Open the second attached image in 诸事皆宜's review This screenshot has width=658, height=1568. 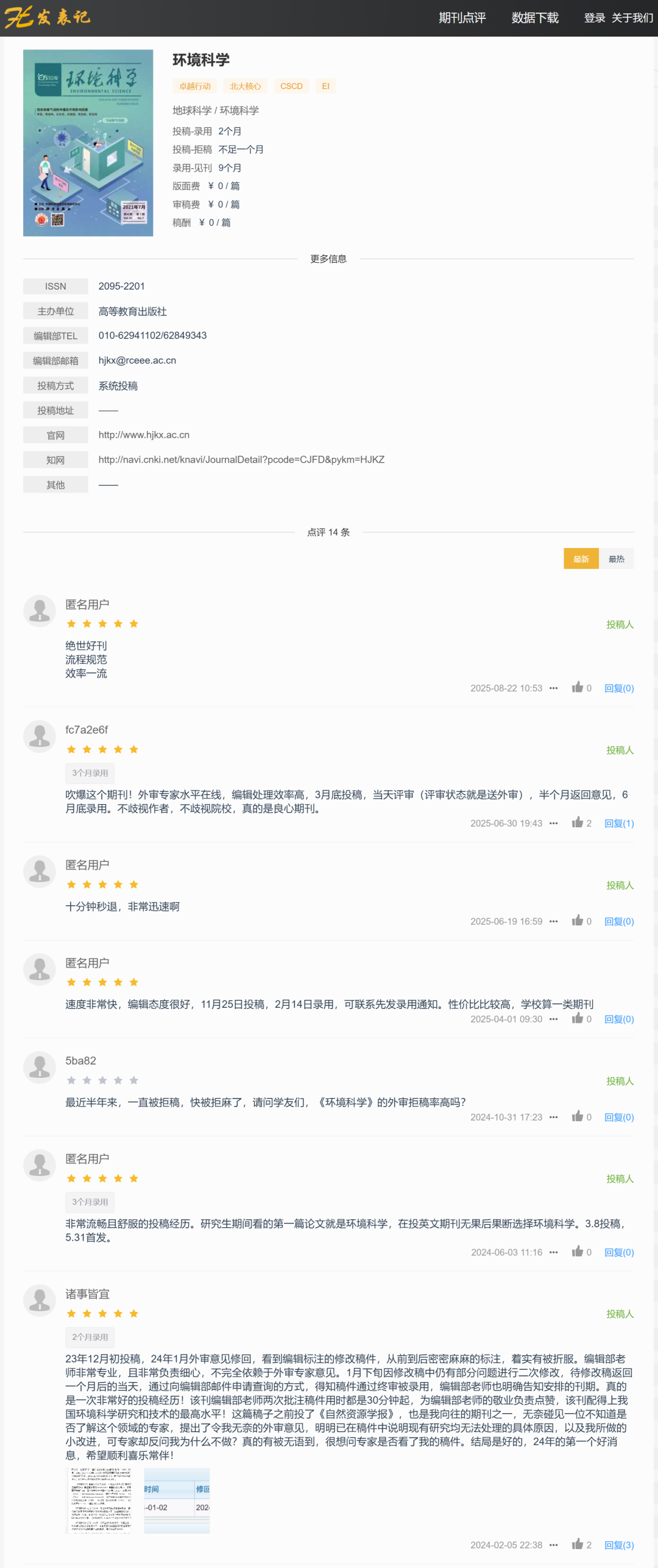point(177,1500)
